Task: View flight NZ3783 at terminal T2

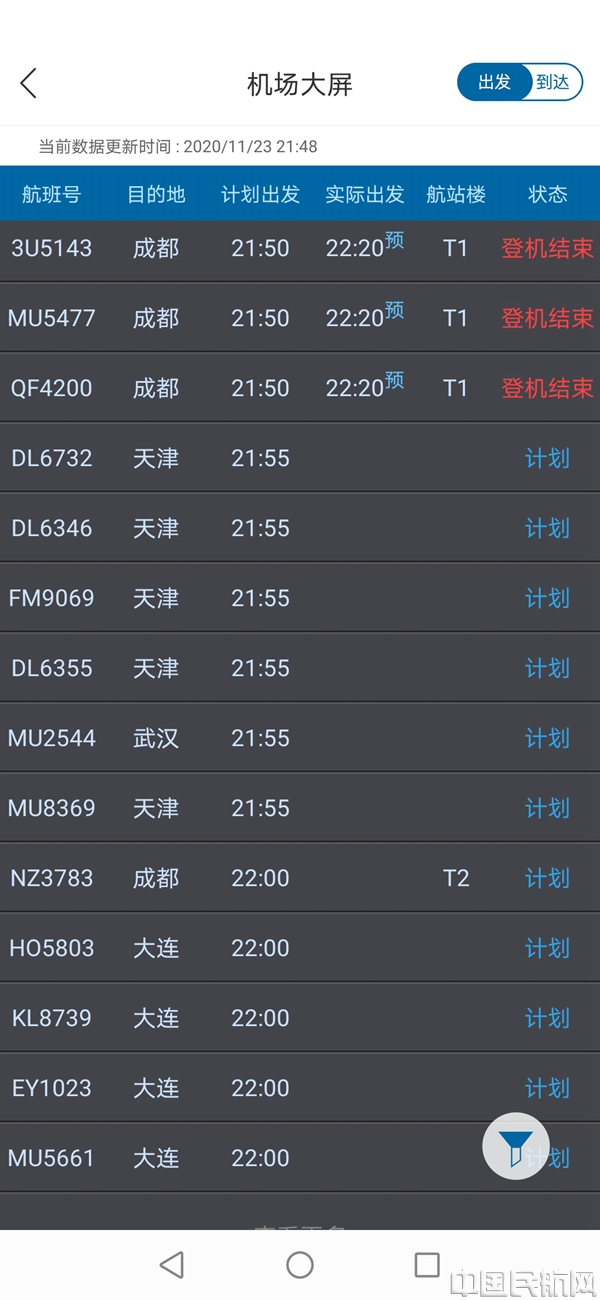Action: click(x=300, y=877)
